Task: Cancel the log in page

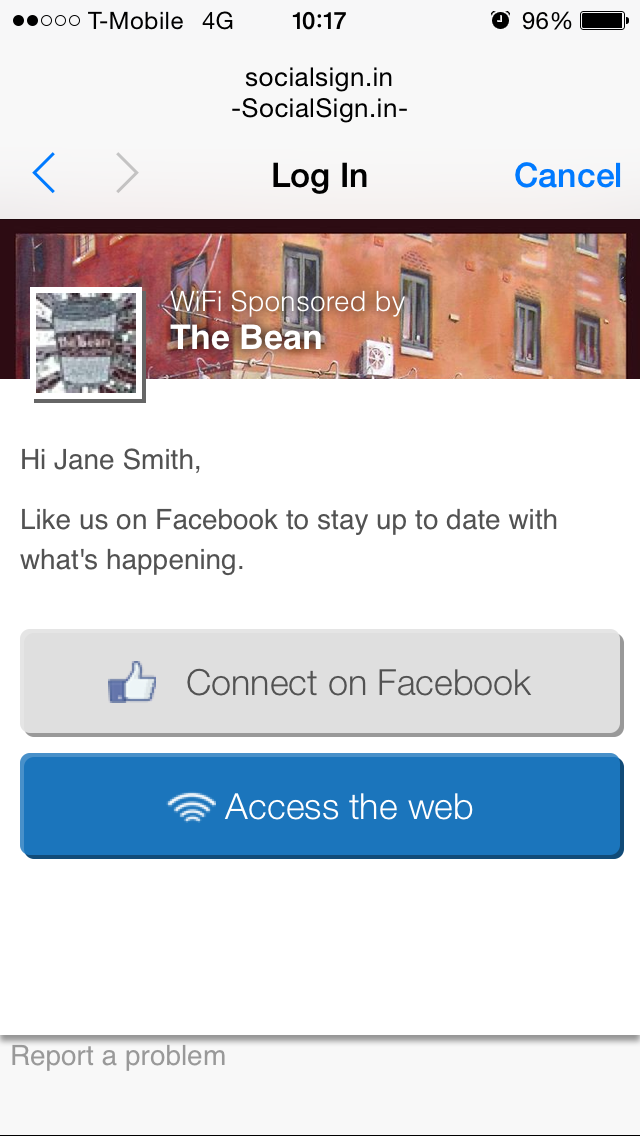Action: click(x=568, y=175)
